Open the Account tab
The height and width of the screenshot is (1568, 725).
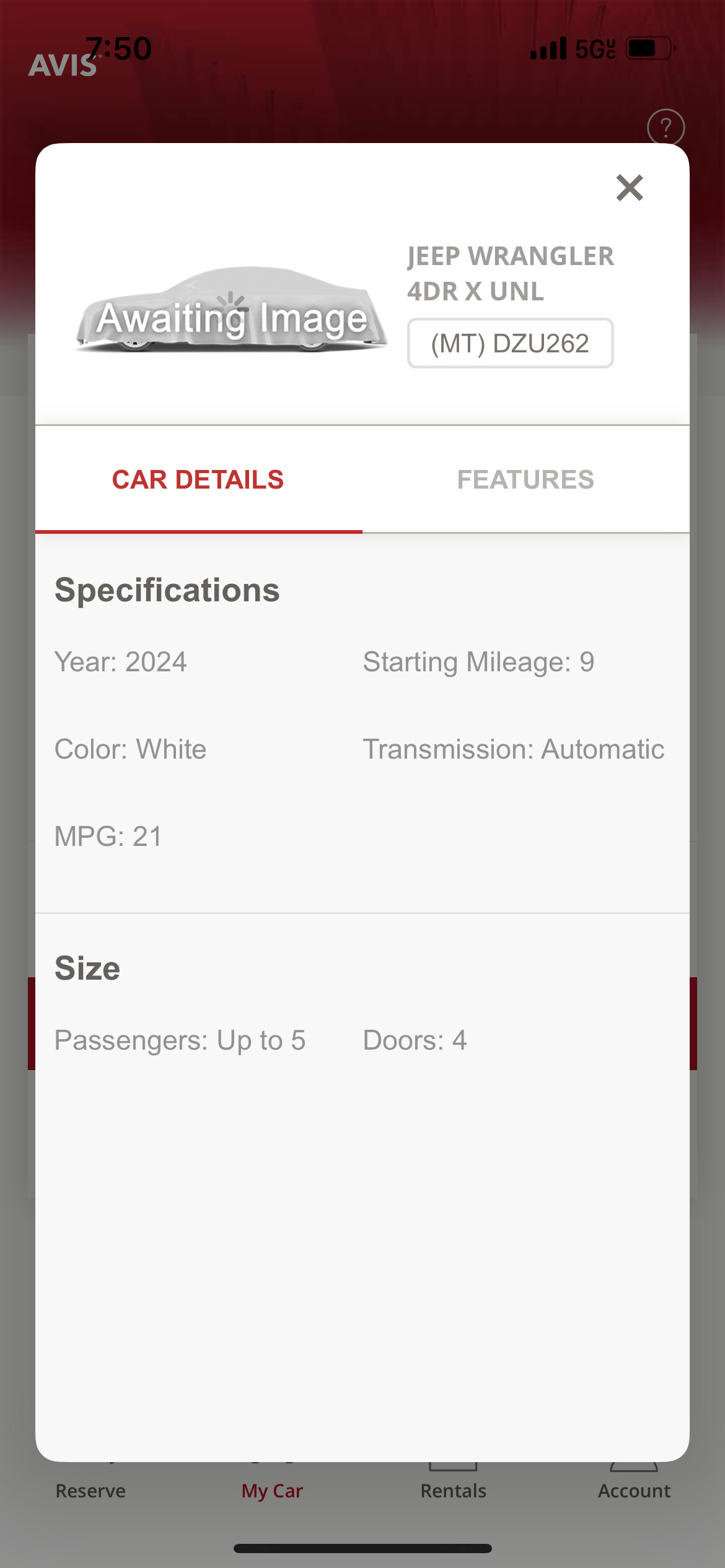click(634, 1489)
